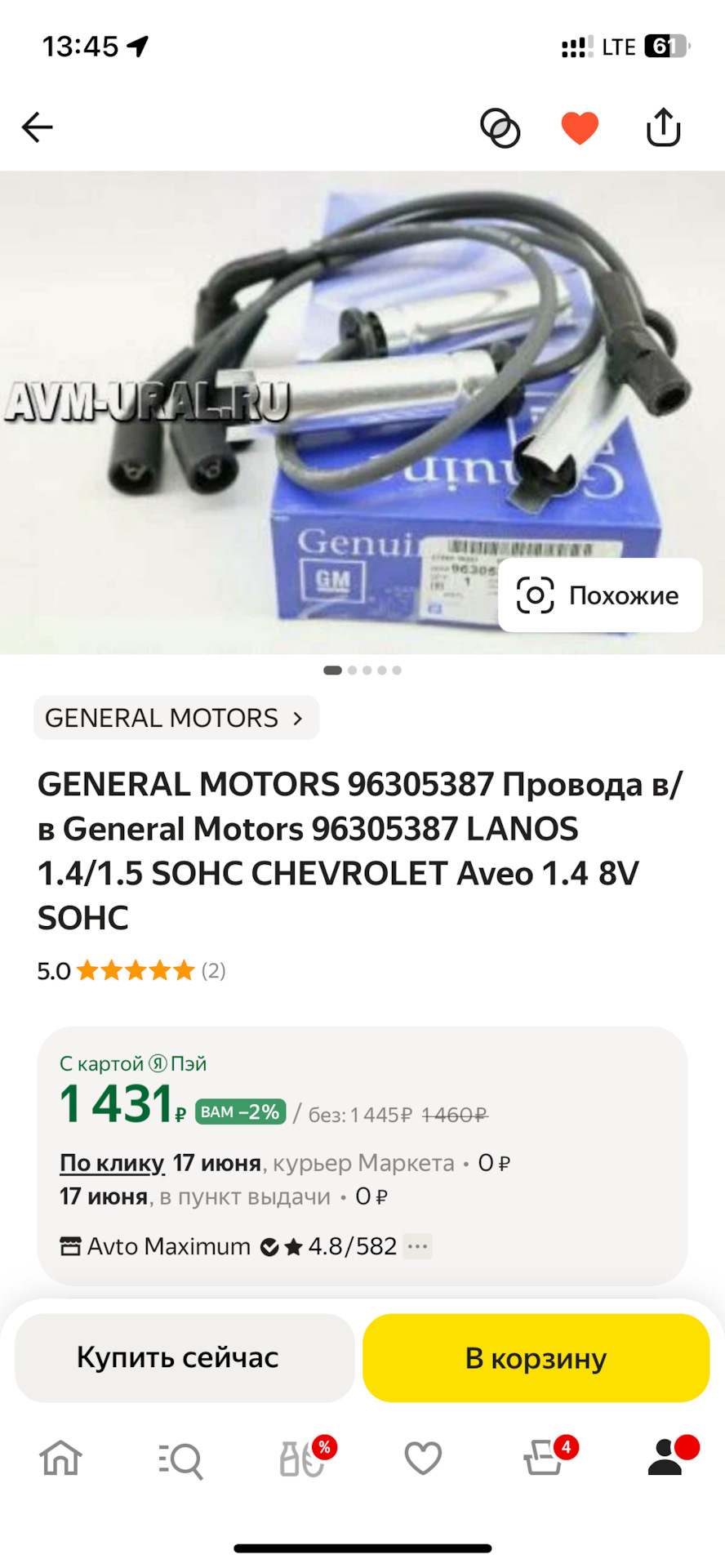Open Avto Maximum seller page

[168, 1246]
